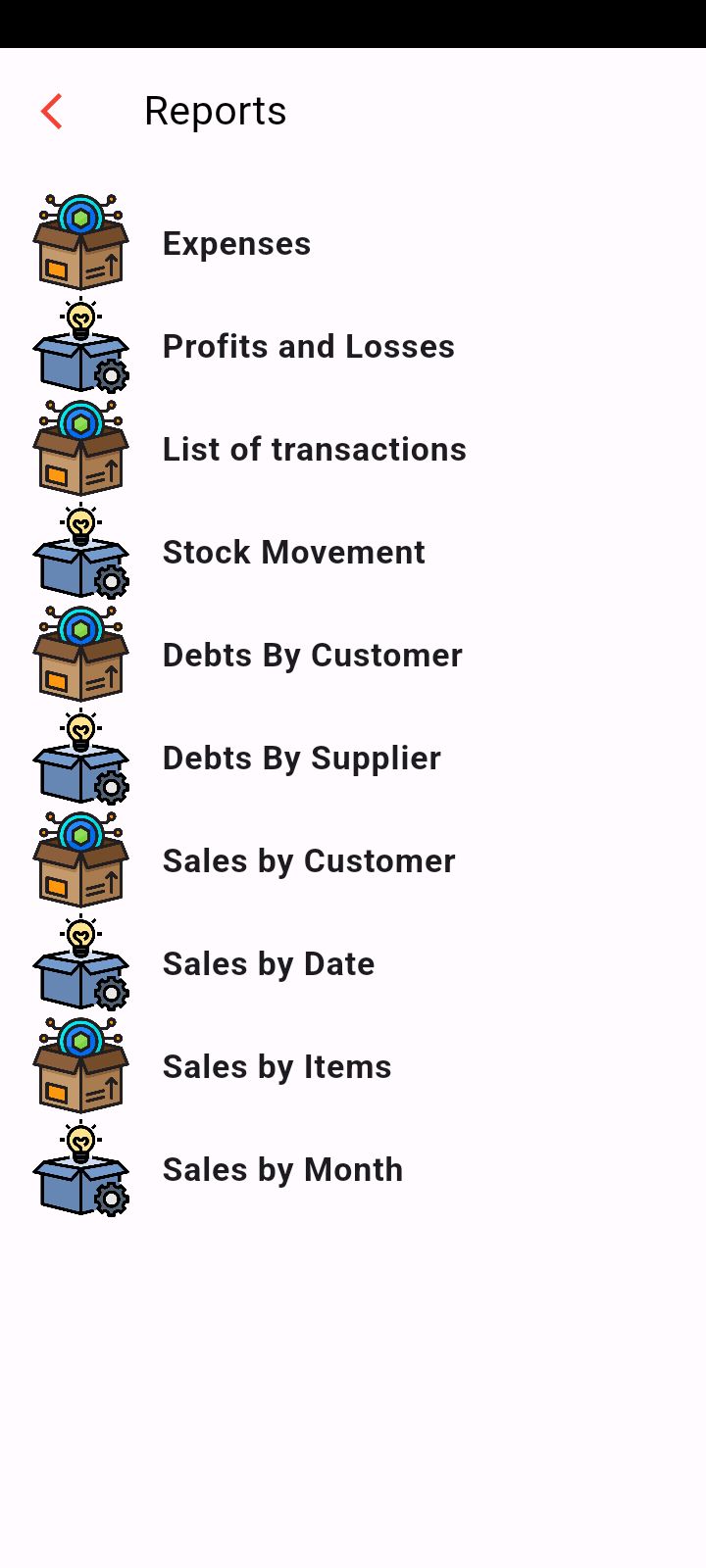This screenshot has width=706, height=1568.
Task: Open the Sales by Items report
Action: point(277,1066)
